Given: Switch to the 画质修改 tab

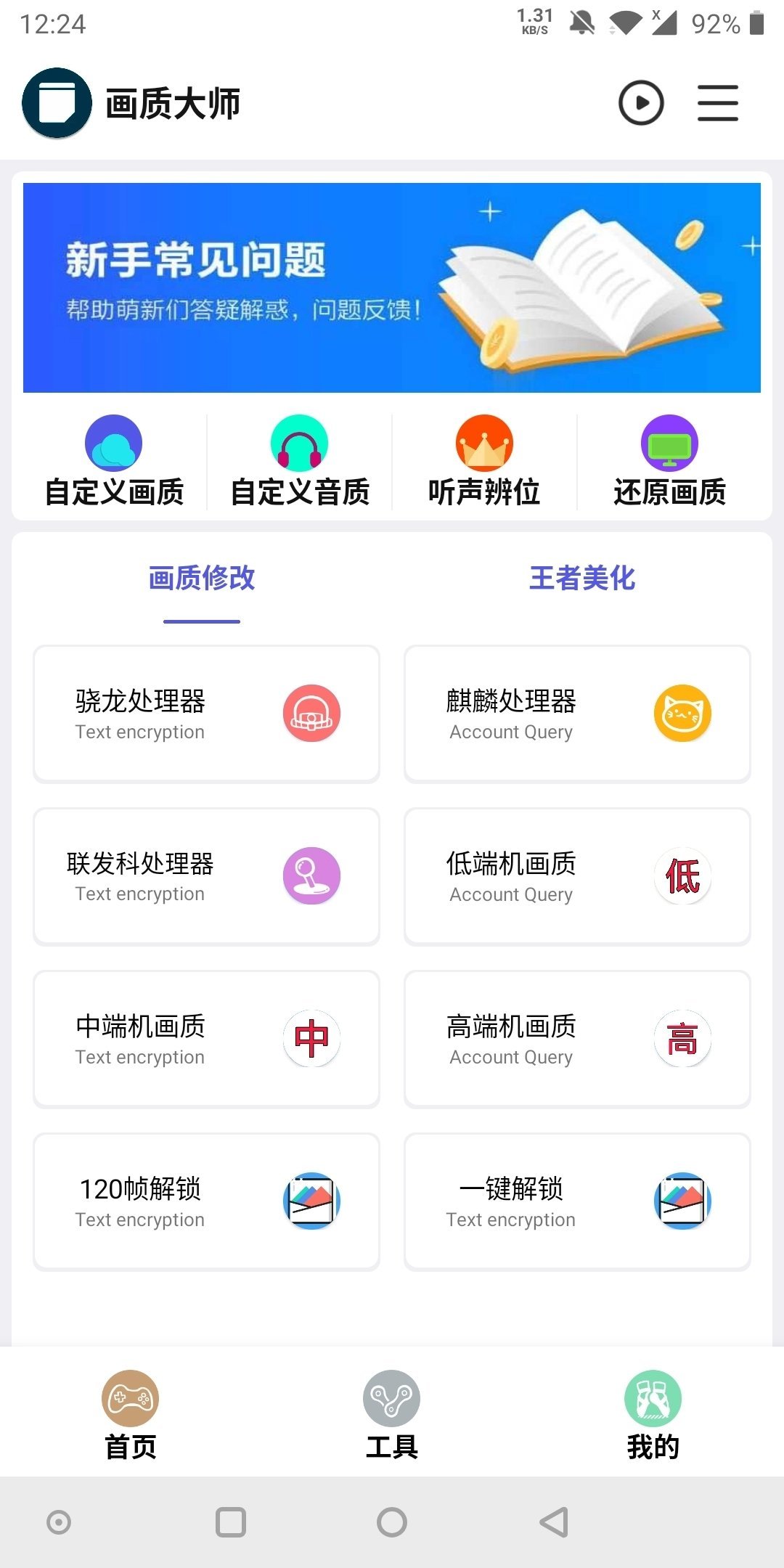Looking at the screenshot, I should click(201, 579).
